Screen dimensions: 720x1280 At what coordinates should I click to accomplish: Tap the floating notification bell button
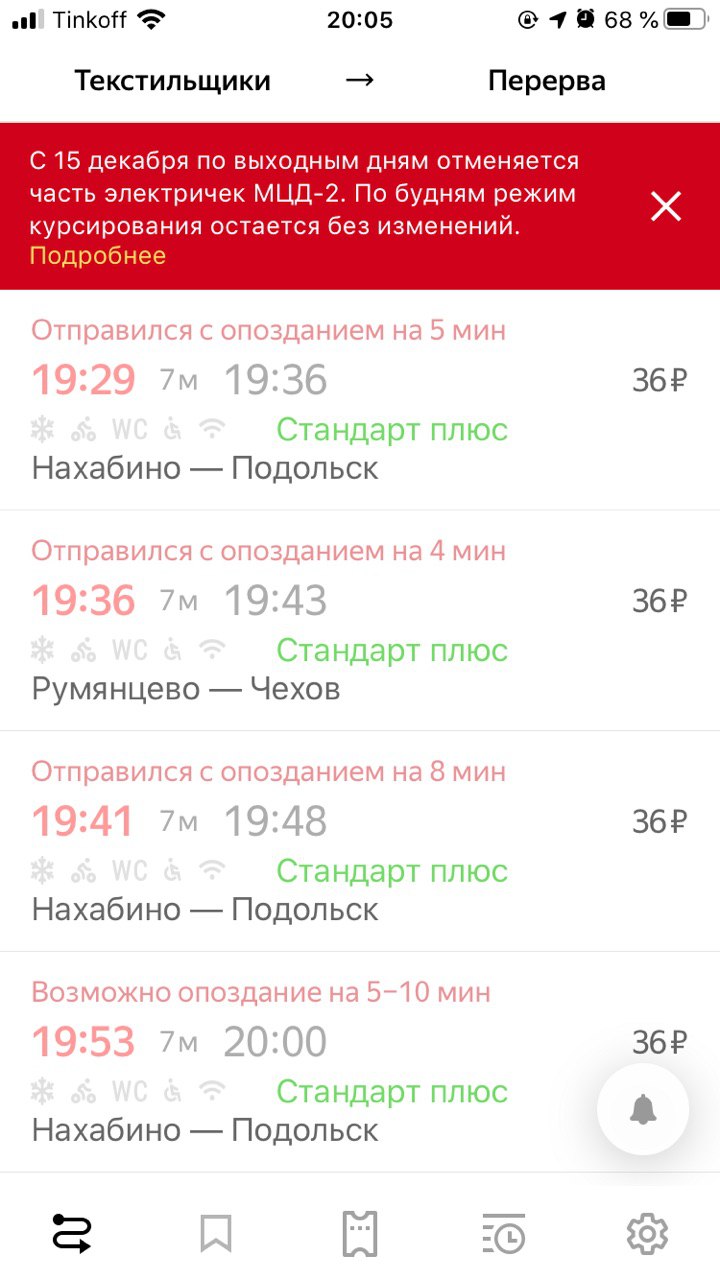tap(643, 1109)
